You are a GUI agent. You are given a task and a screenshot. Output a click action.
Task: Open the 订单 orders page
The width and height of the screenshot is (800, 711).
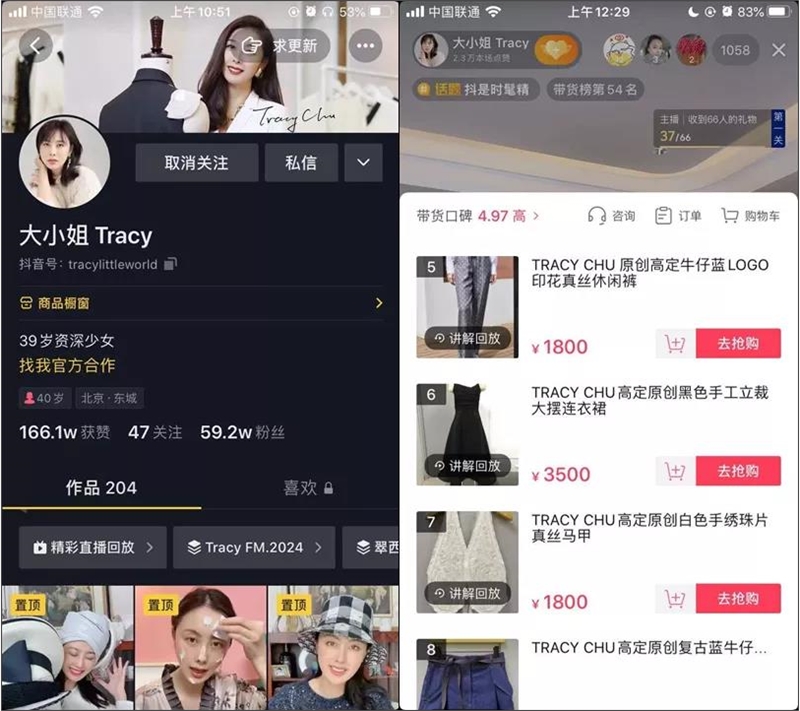(x=678, y=215)
